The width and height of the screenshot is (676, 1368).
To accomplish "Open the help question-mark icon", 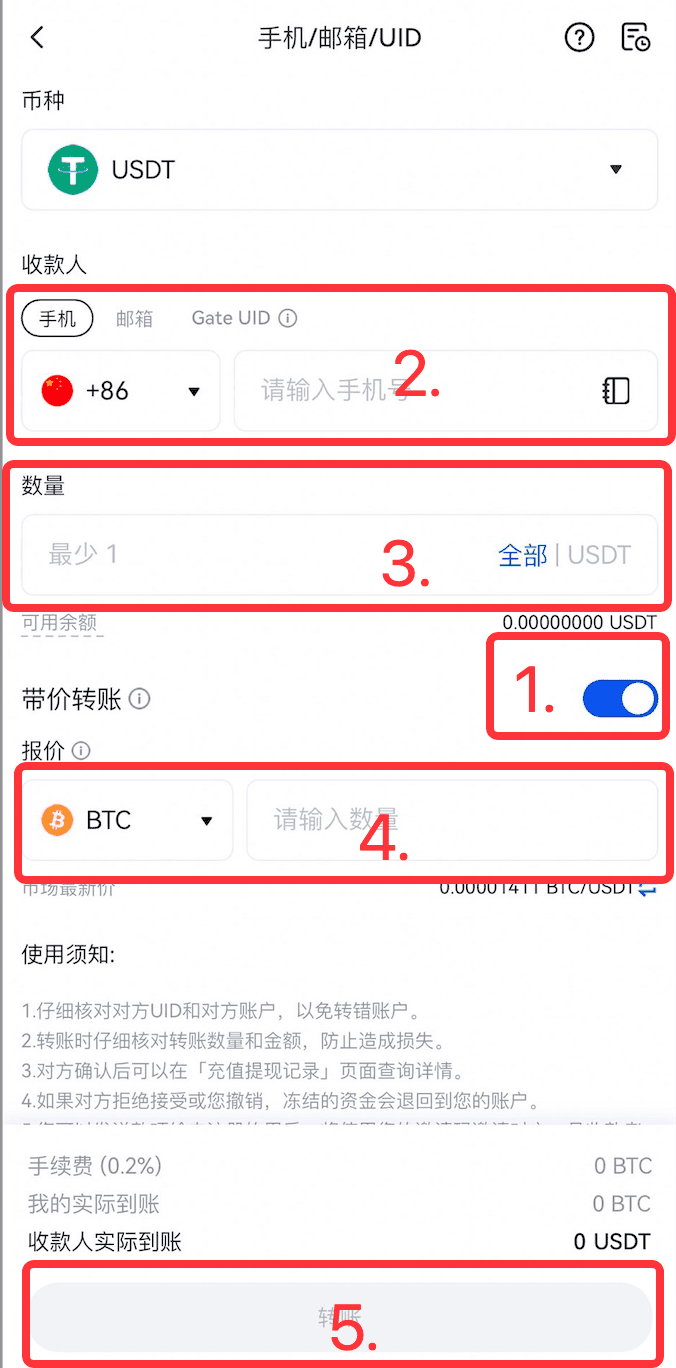I will pyautogui.click(x=579, y=38).
